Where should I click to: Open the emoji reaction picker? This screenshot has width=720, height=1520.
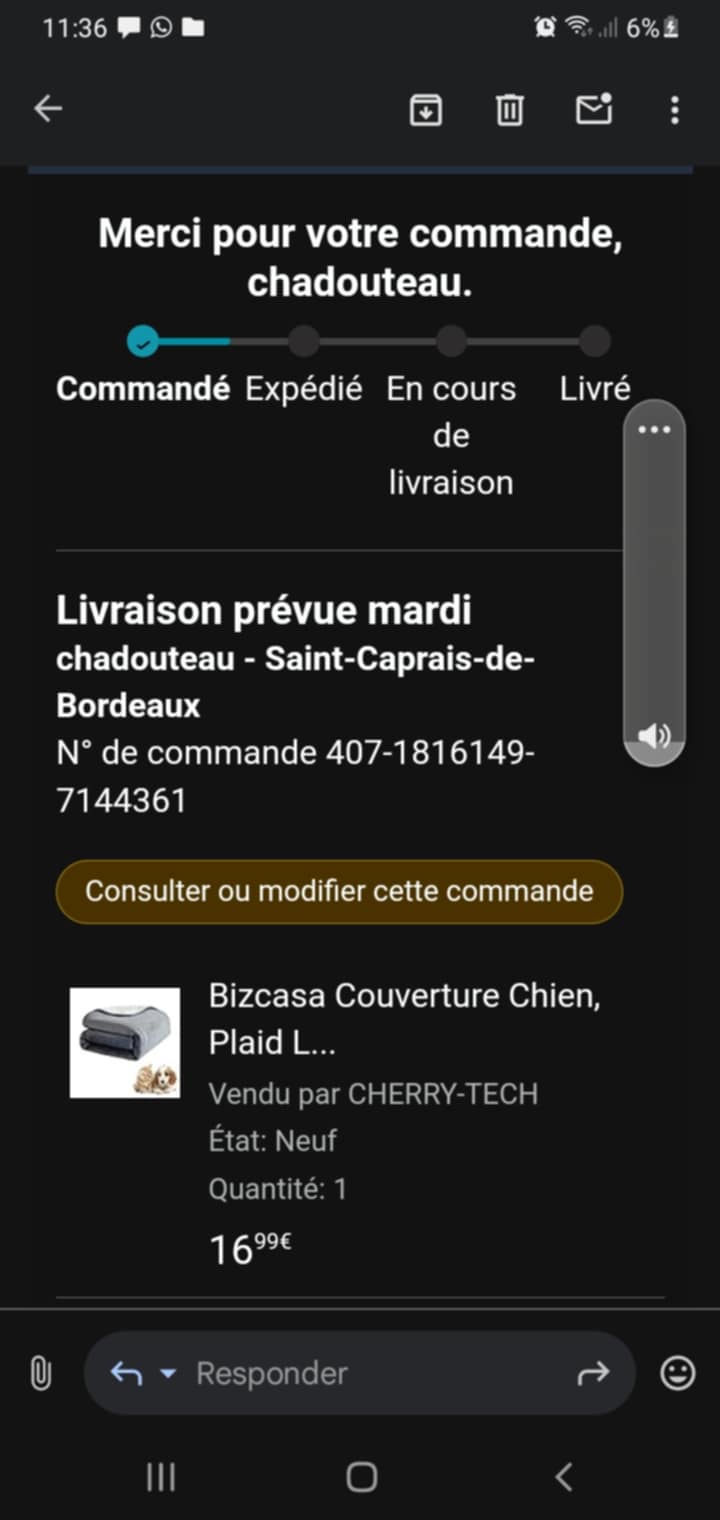pyautogui.click(x=678, y=1373)
